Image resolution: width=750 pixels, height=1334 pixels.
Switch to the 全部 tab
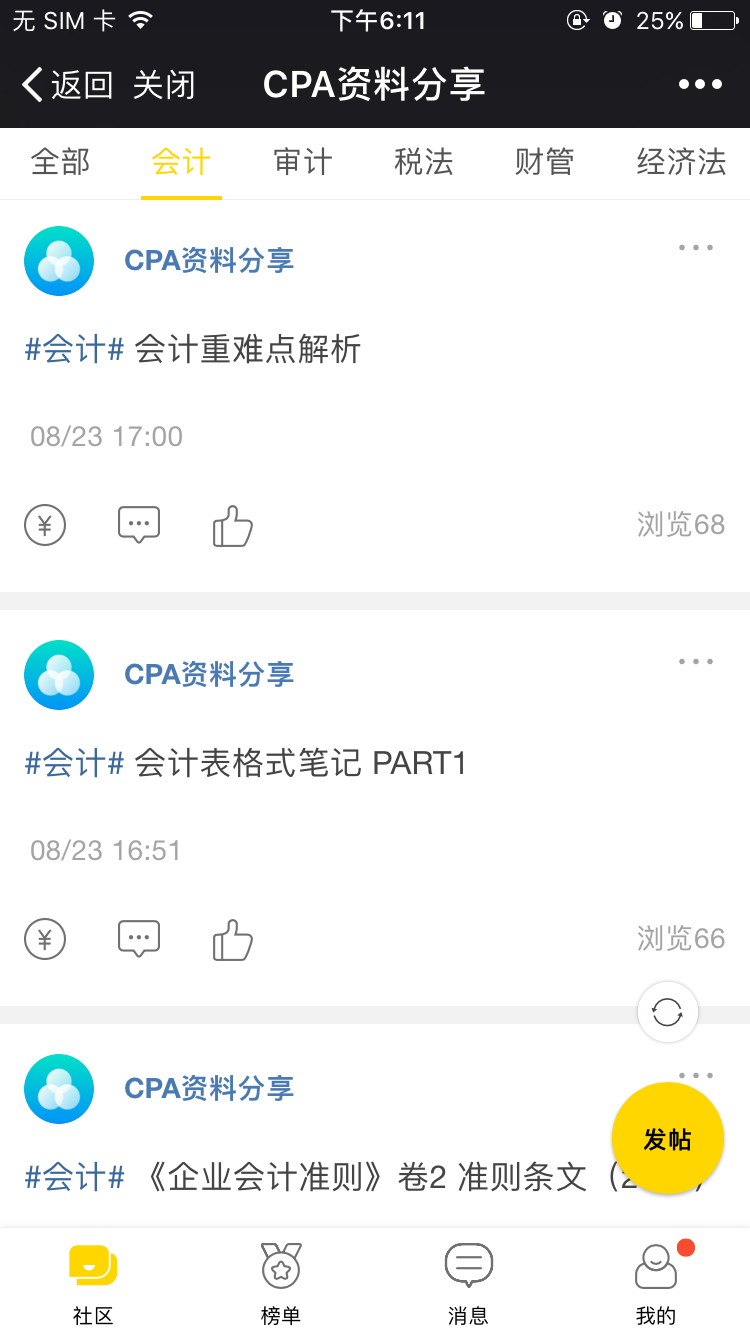pyautogui.click(x=60, y=162)
